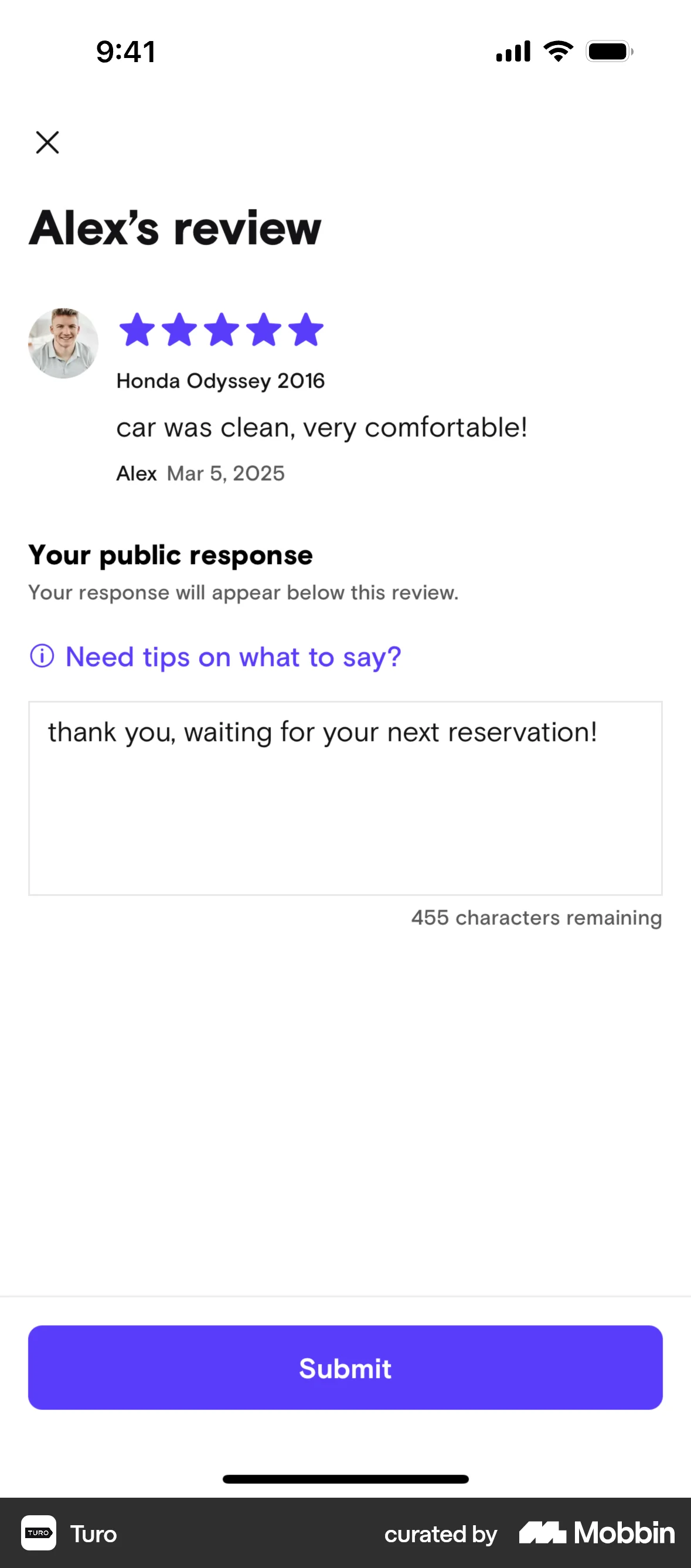This screenshot has width=691, height=1568.
Task: Tap the home indicator bar
Action: pyautogui.click(x=345, y=1479)
